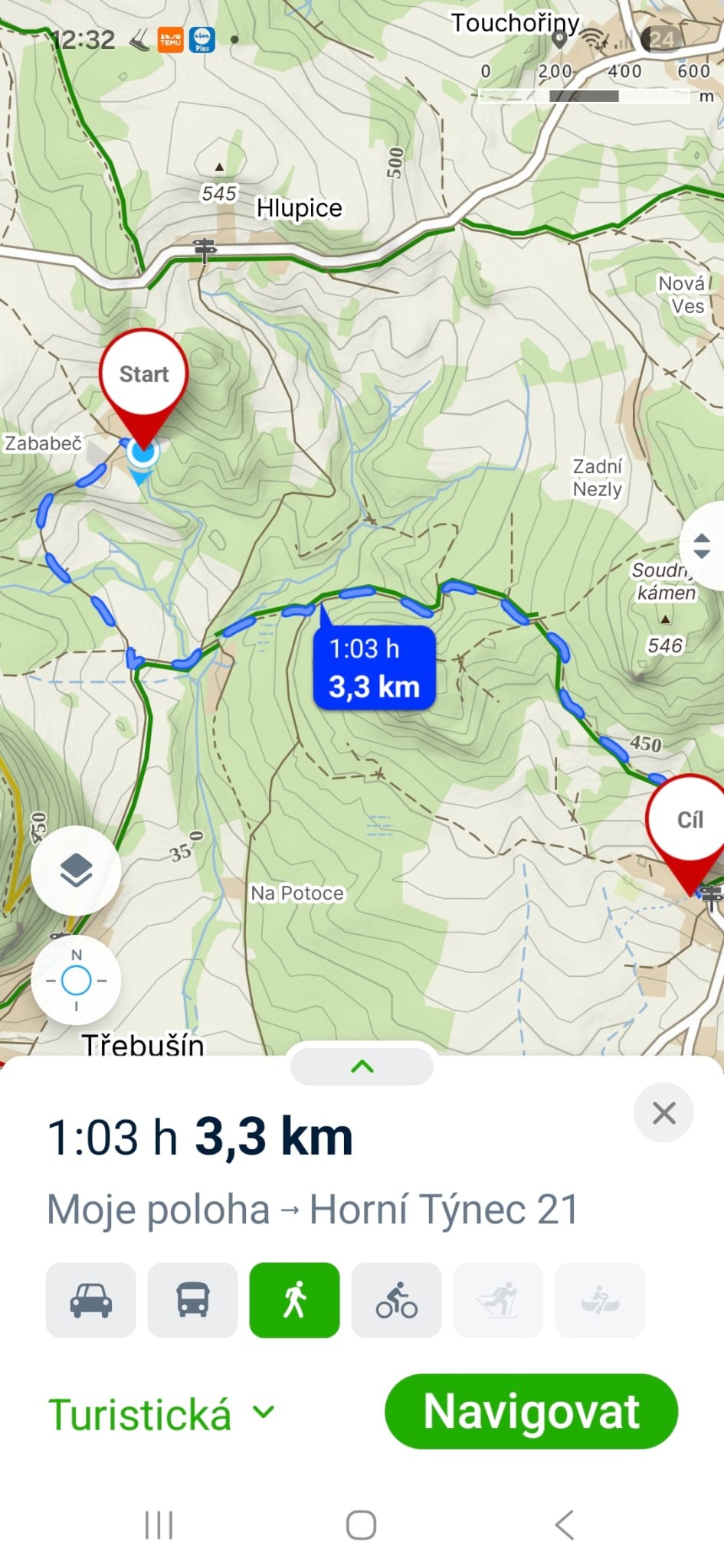This screenshot has height=1568, width=724.
Task: Go back using system back button
Action: (x=564, y=1524)
